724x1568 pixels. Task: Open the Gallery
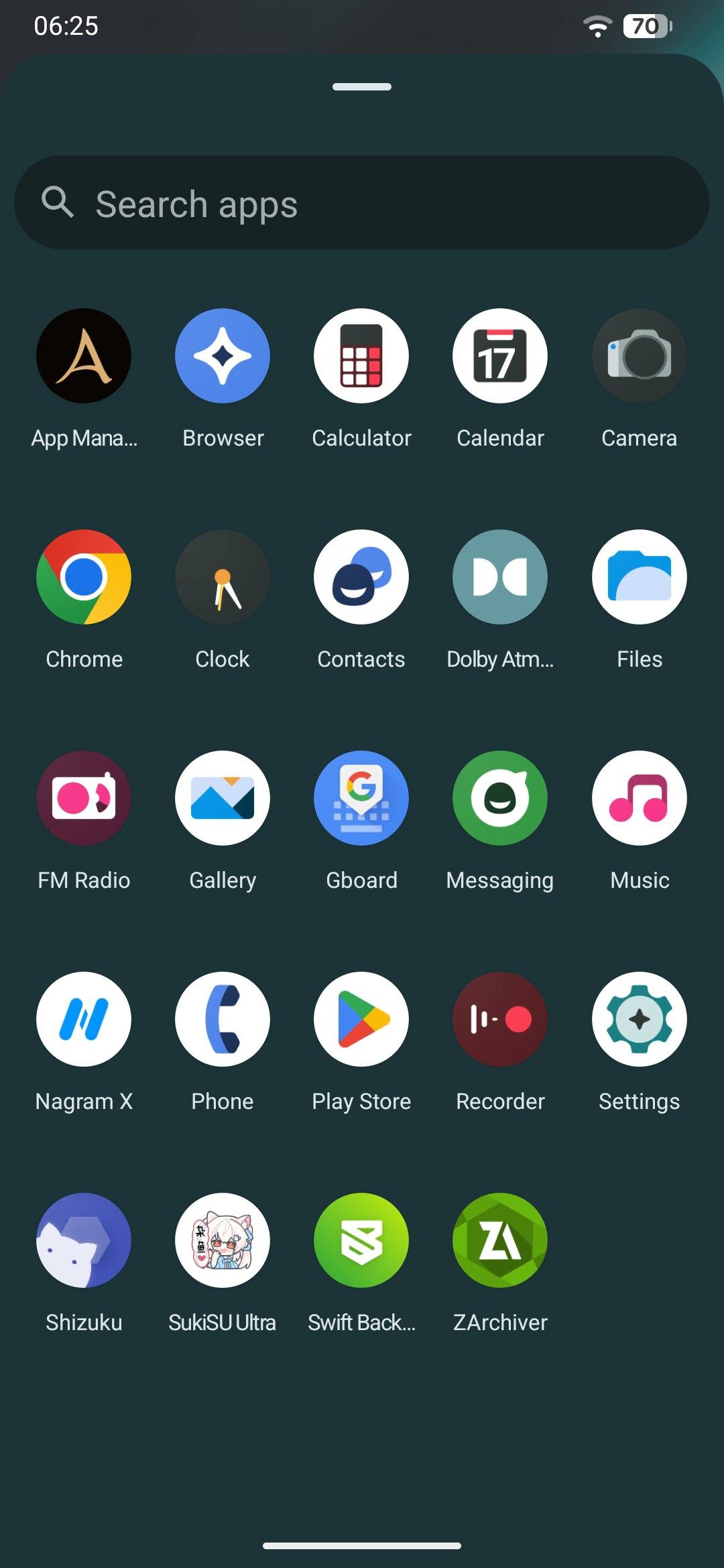(x=223, y=798)
